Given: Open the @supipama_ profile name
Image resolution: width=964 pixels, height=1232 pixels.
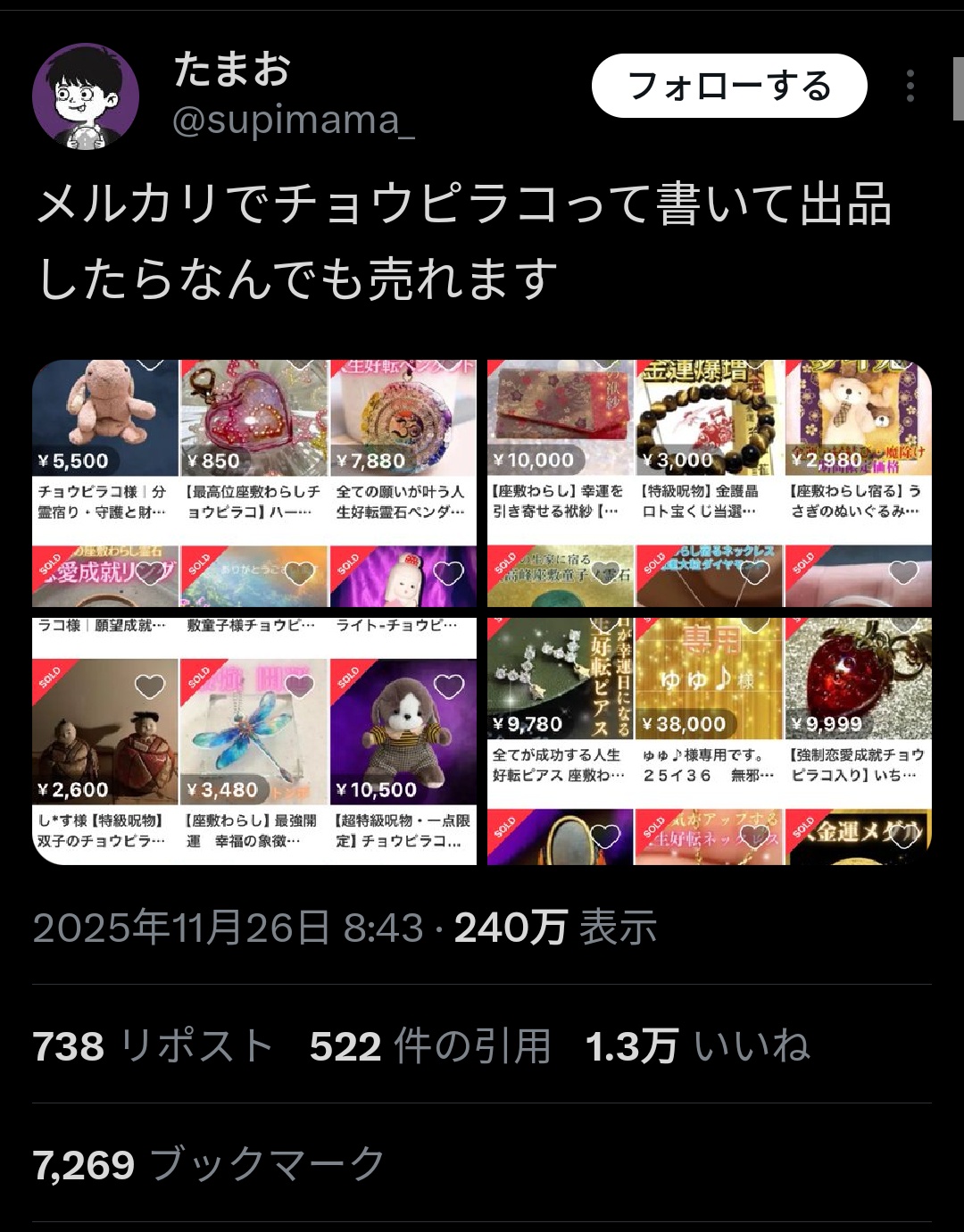Looking at the screenshot, I should pos(293,120).
